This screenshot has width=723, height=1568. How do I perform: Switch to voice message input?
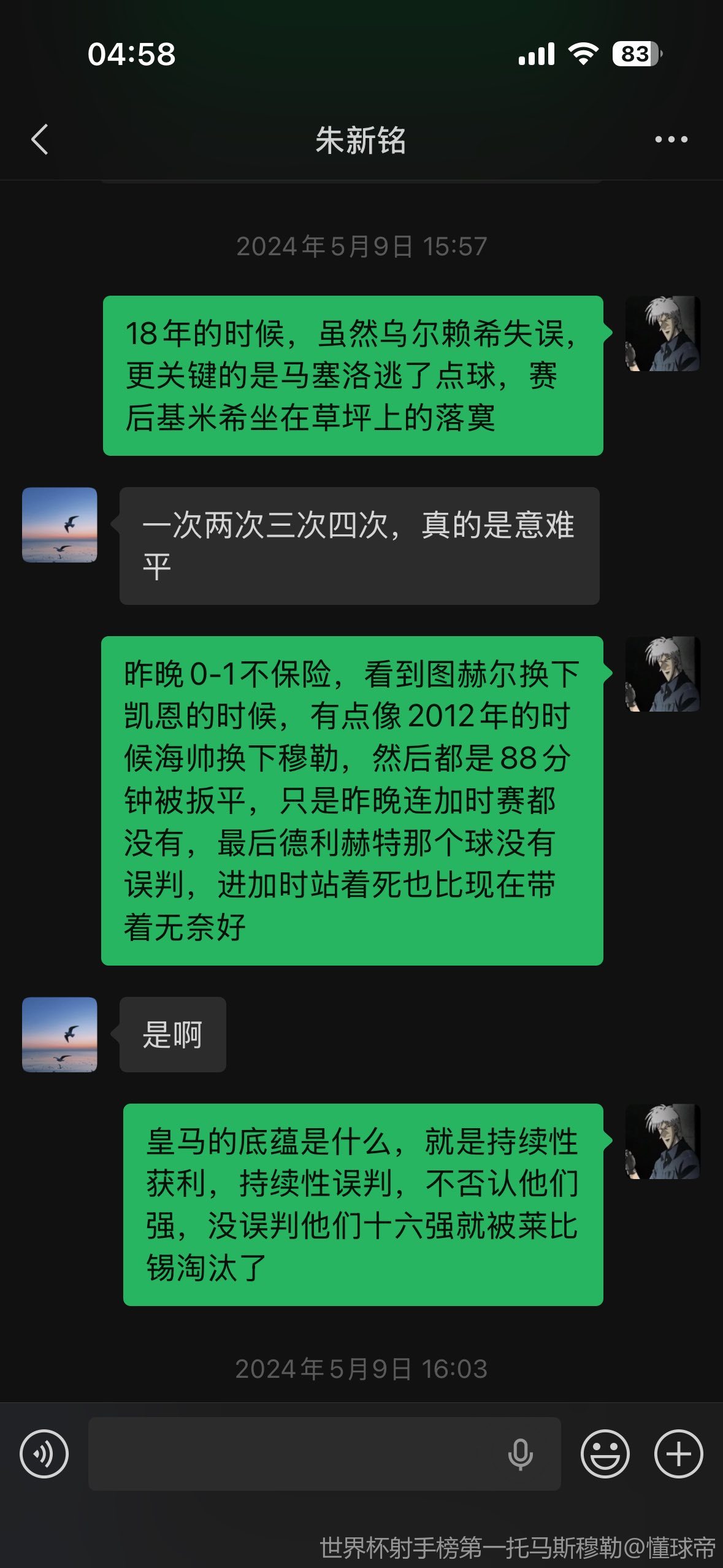point(44,1453)
